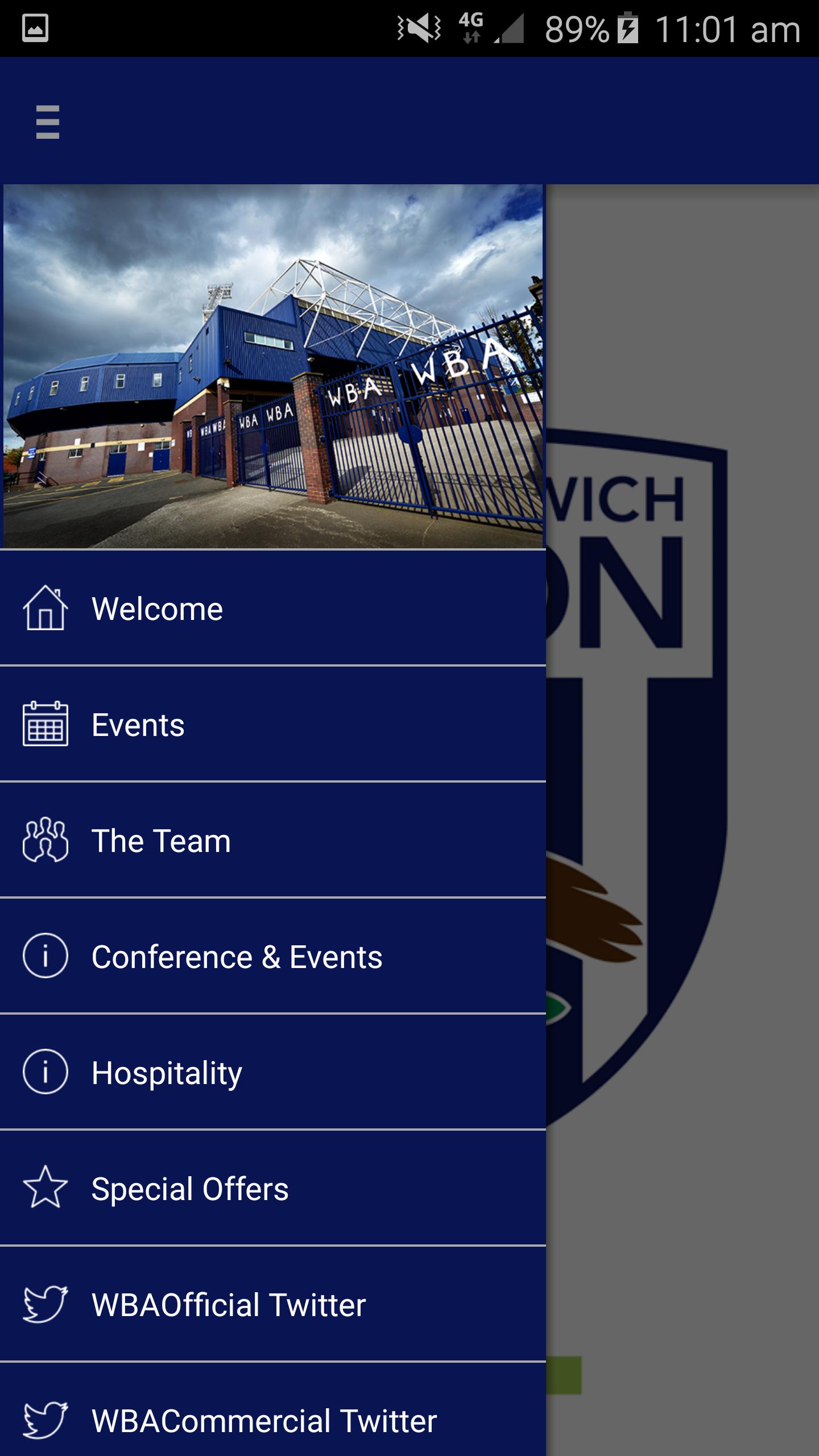
Task: Open the Conference & Events page
Action: pyautogui.click(x=238, y=955)
